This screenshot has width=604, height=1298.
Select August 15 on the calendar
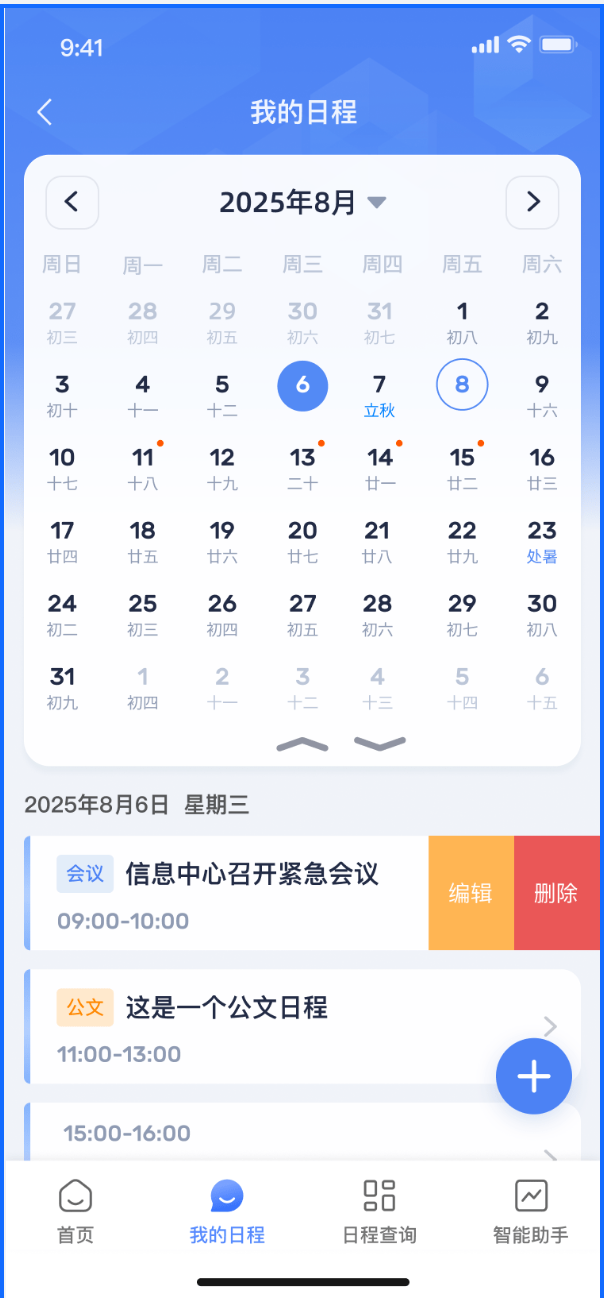click(x=462, y=468)
